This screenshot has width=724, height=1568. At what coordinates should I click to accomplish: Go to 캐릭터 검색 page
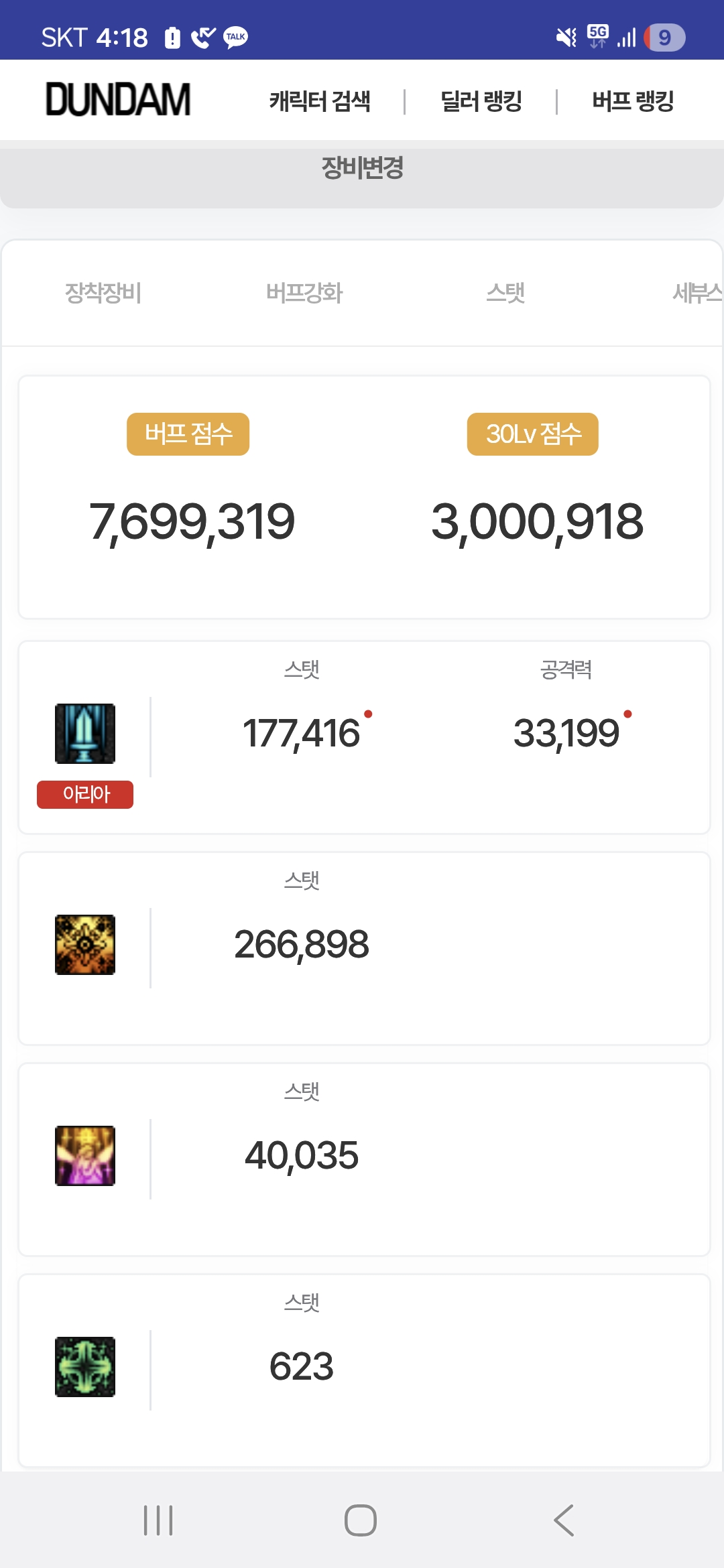[320, 101]
